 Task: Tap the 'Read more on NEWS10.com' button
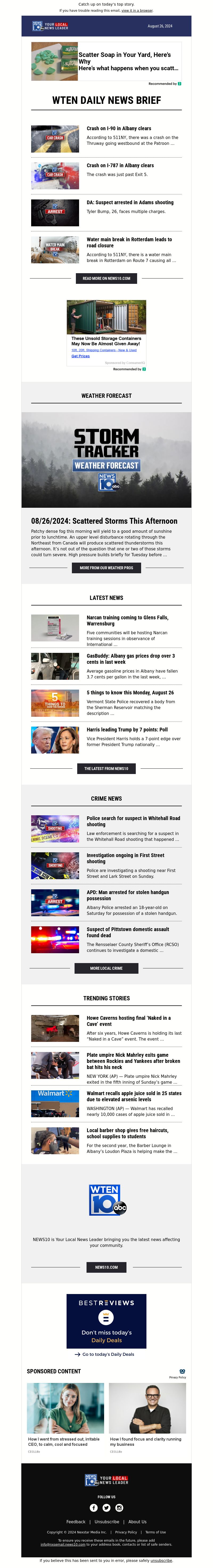click(106, 278)
